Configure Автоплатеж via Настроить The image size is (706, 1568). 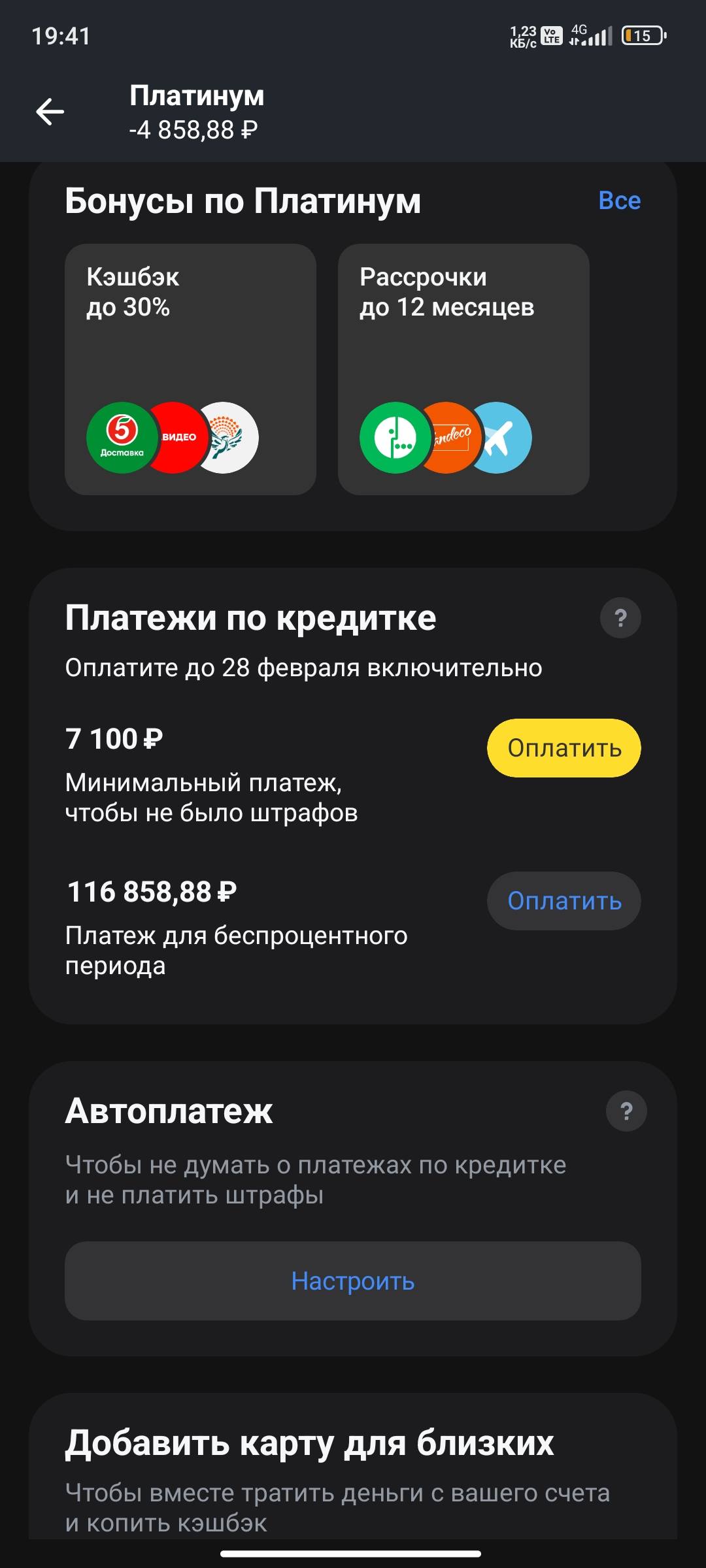353,1282
